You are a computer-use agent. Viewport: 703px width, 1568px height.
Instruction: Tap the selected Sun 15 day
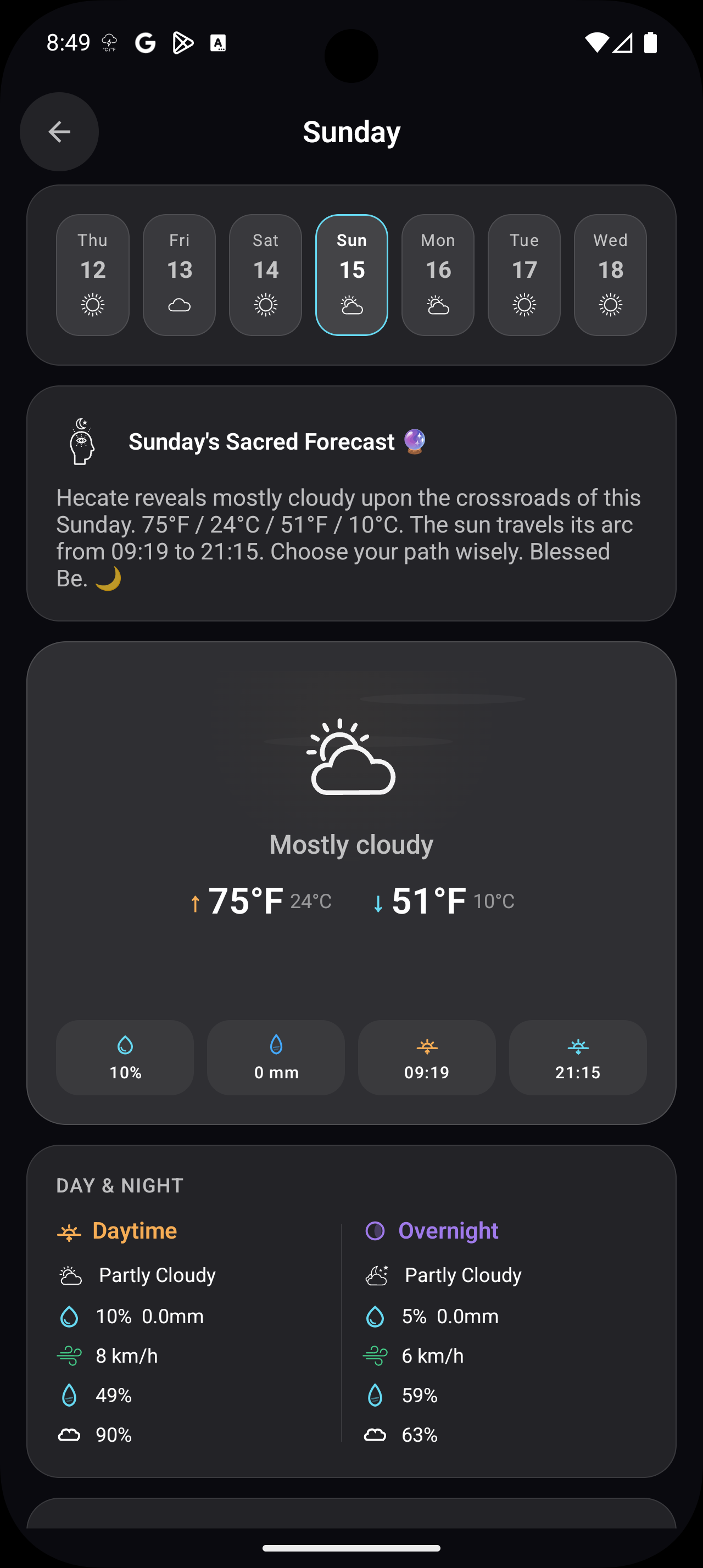(352, 275)
